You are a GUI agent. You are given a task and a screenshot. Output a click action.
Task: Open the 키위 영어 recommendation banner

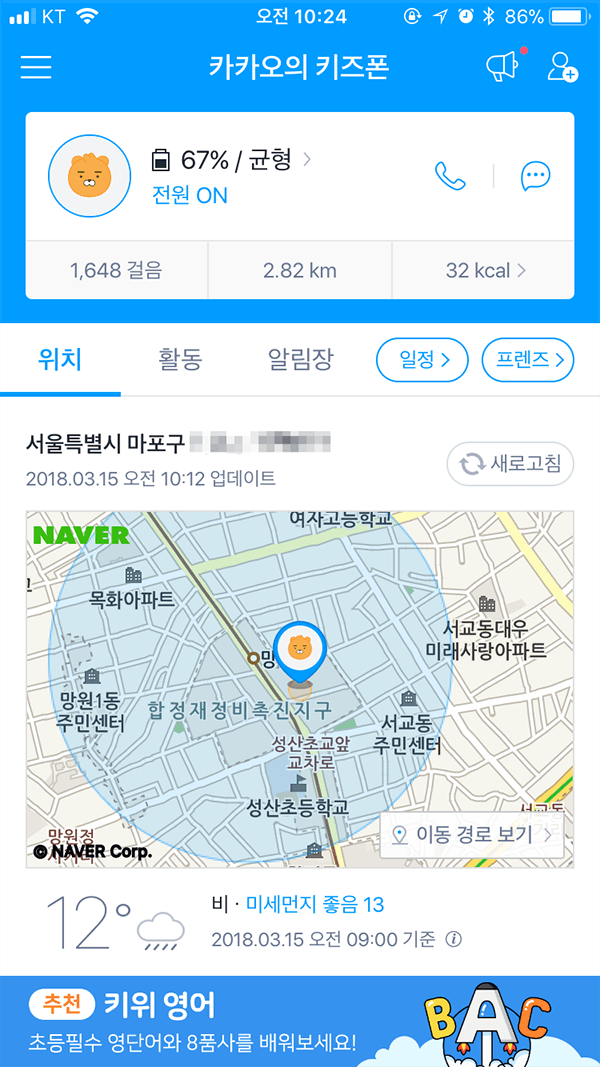tap(300, 1021)
